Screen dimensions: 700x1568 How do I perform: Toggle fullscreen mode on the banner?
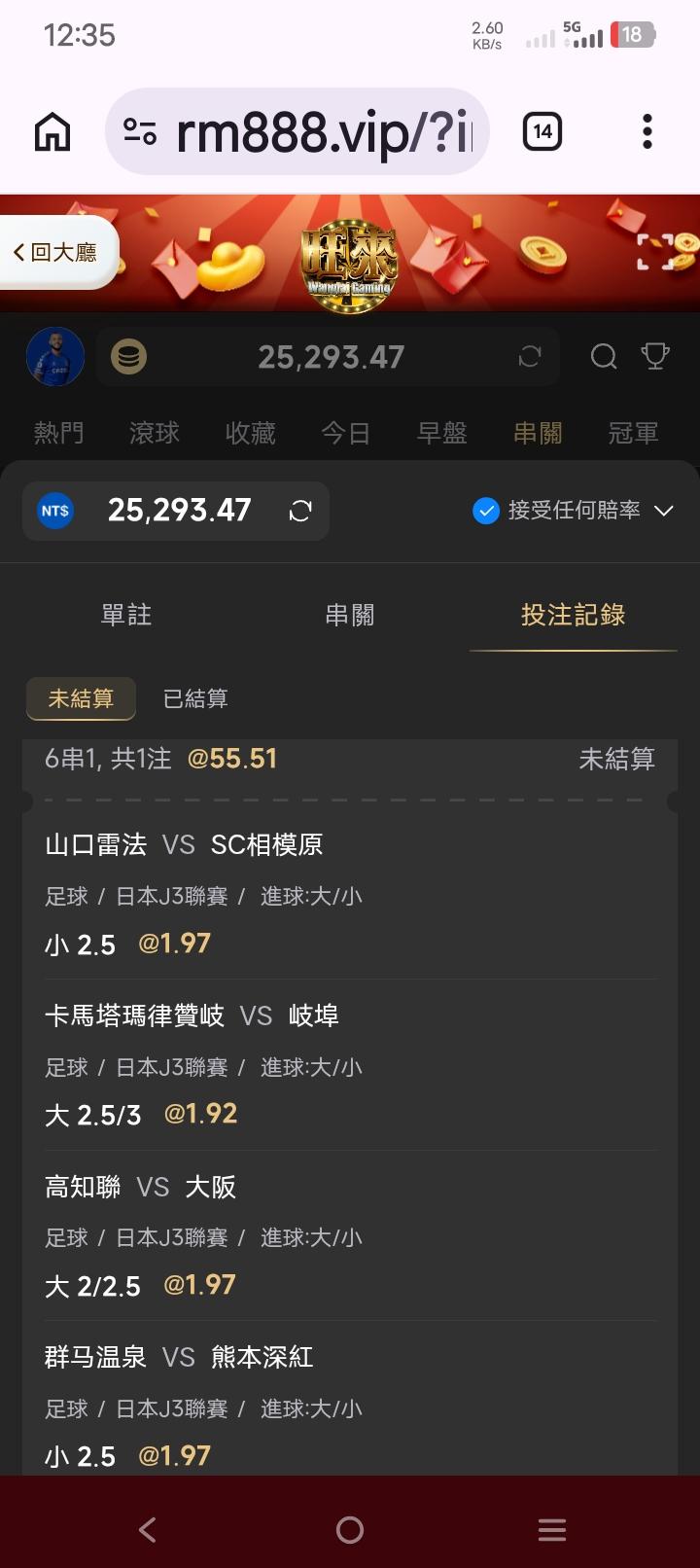[655, 251]
